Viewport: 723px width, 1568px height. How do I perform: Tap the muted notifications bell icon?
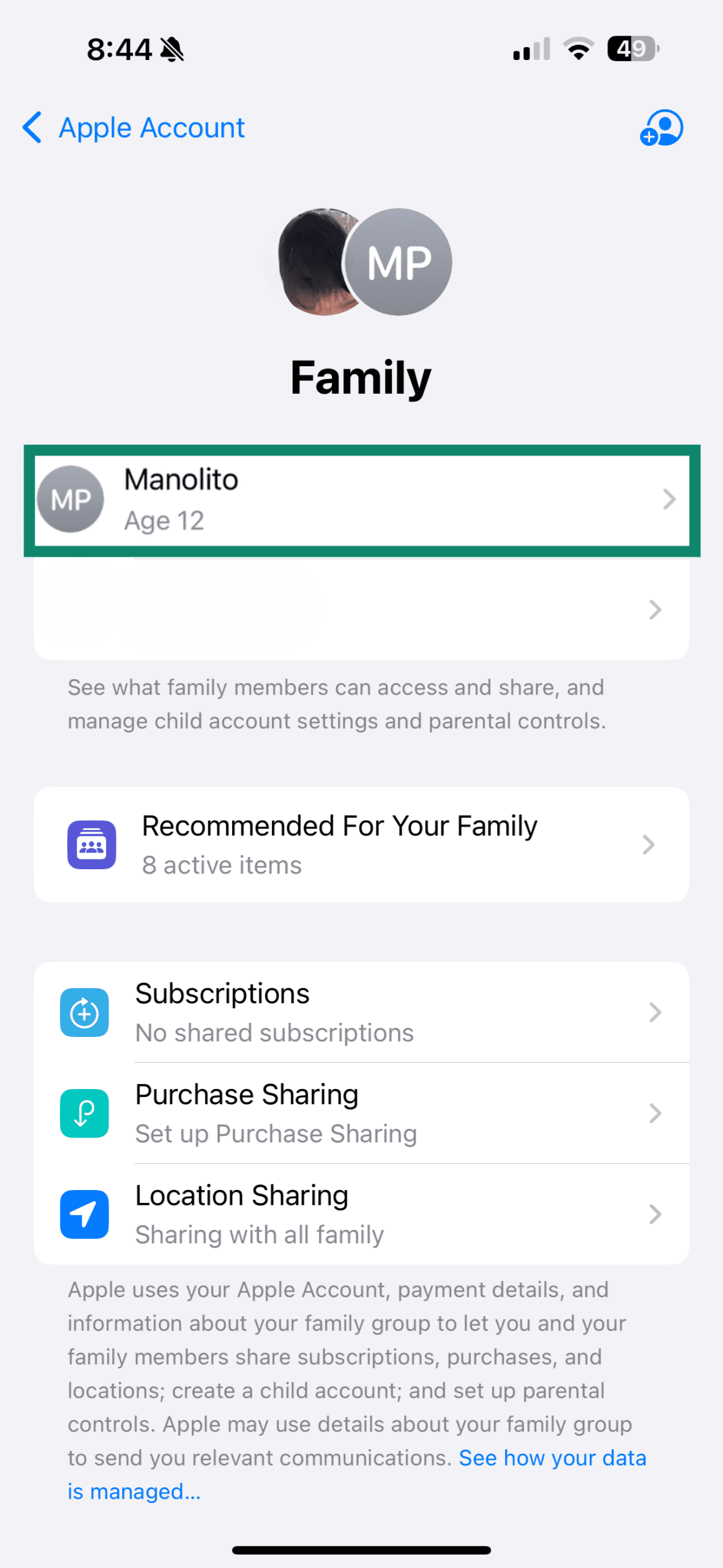(172, 49)
